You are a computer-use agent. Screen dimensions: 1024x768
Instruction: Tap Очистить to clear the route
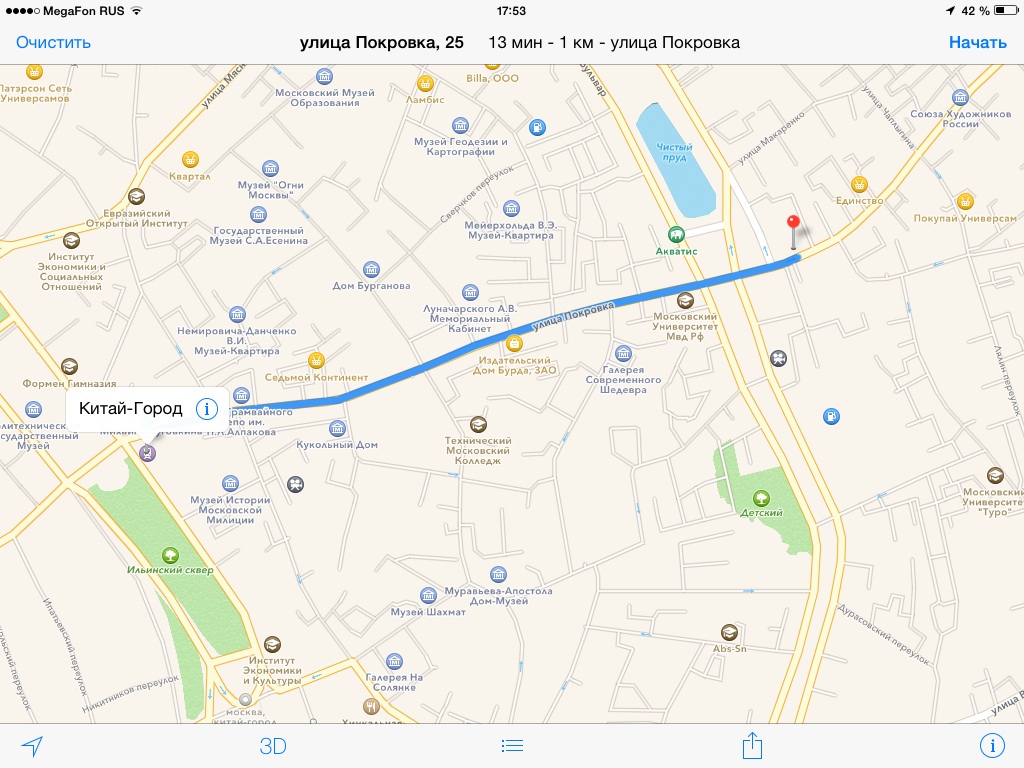pyautogui.click(x=53, y=42)
